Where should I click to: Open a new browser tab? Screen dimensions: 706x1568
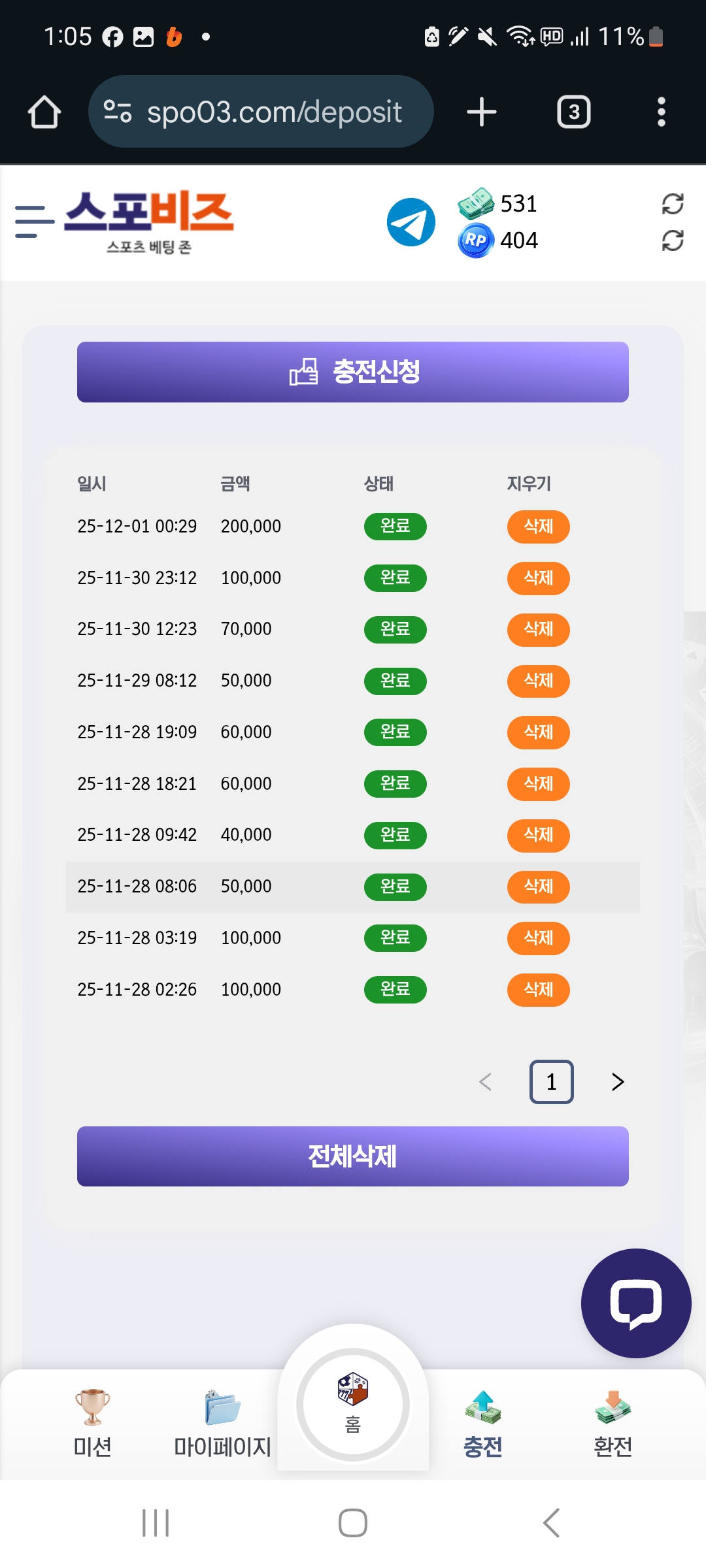click(482, 112)
